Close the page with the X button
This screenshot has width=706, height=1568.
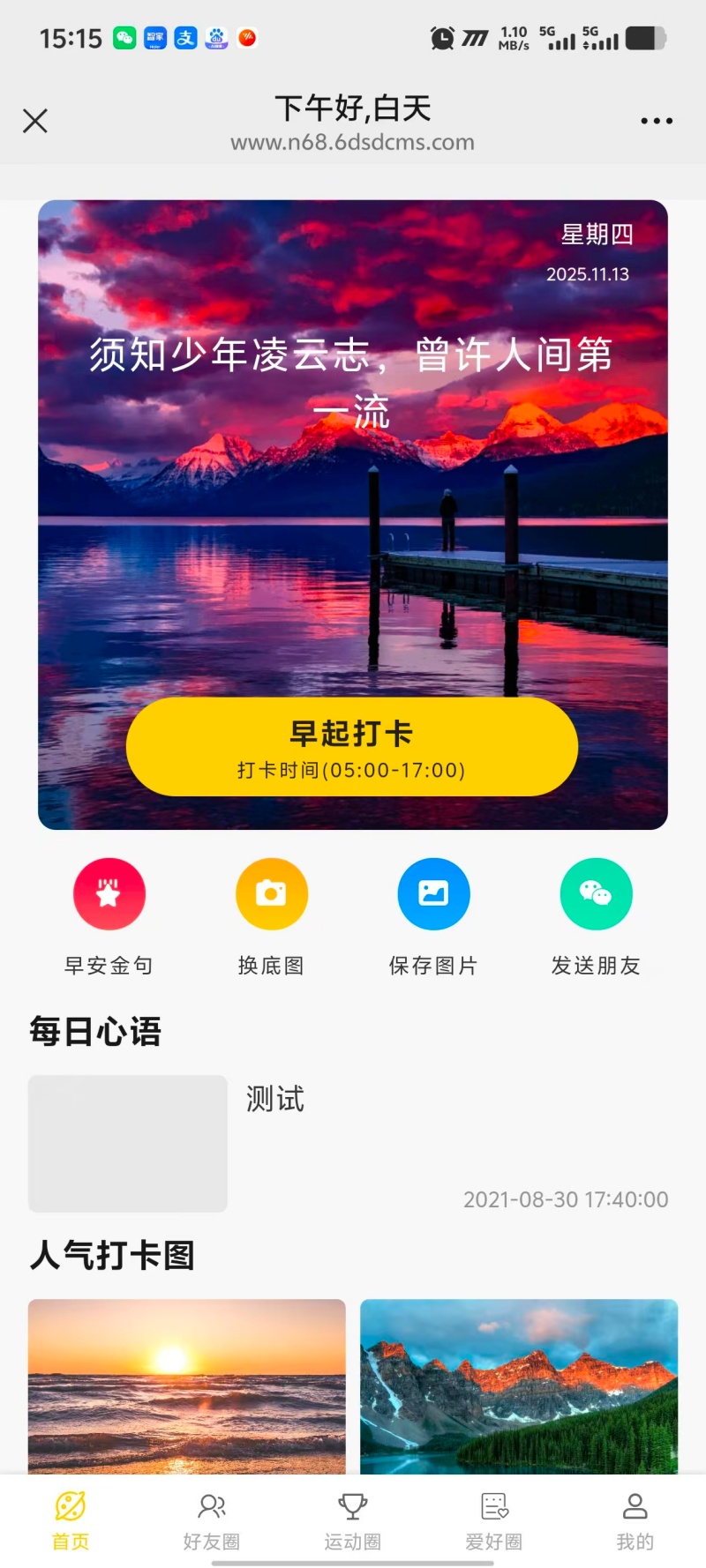[x=35, y=120]
